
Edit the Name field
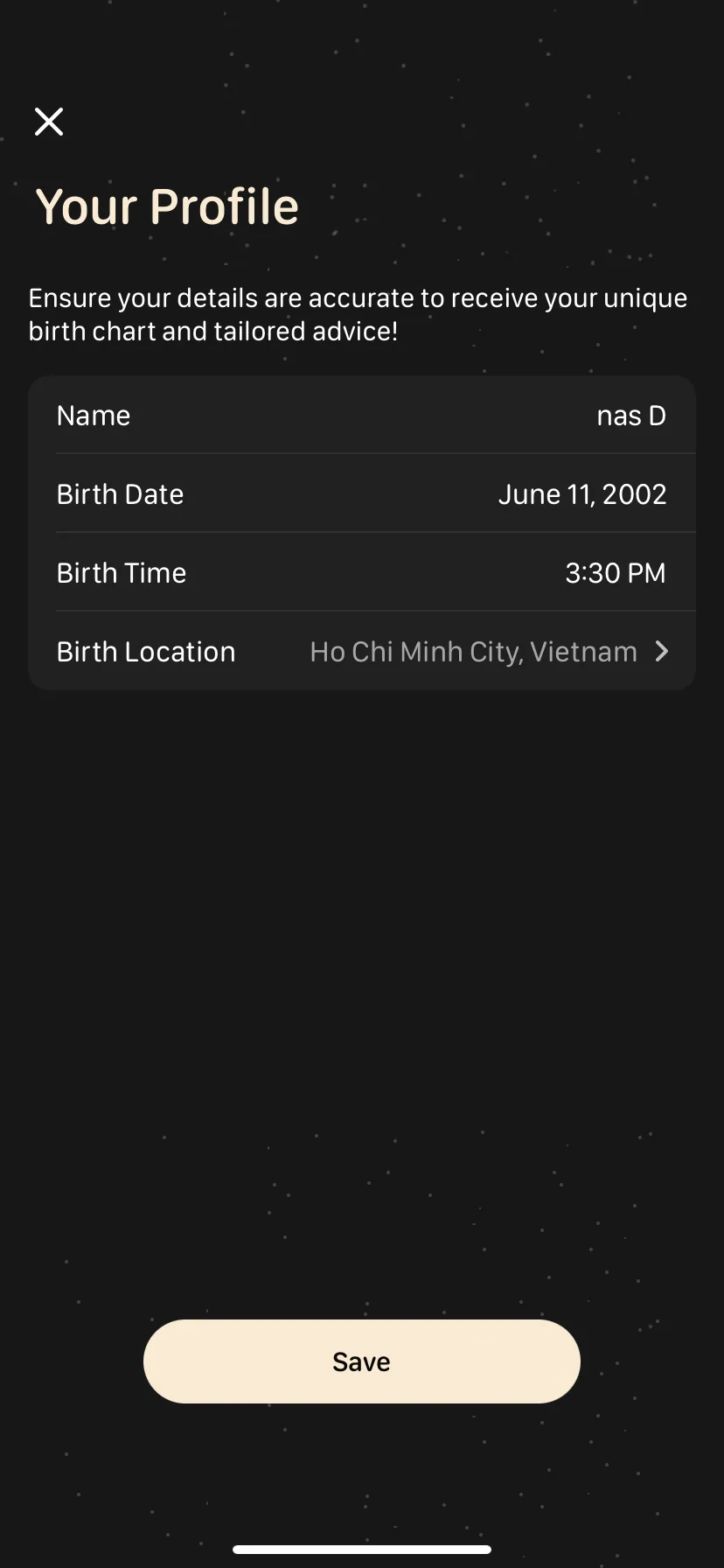pyautogui.click(x=630, y=416)
